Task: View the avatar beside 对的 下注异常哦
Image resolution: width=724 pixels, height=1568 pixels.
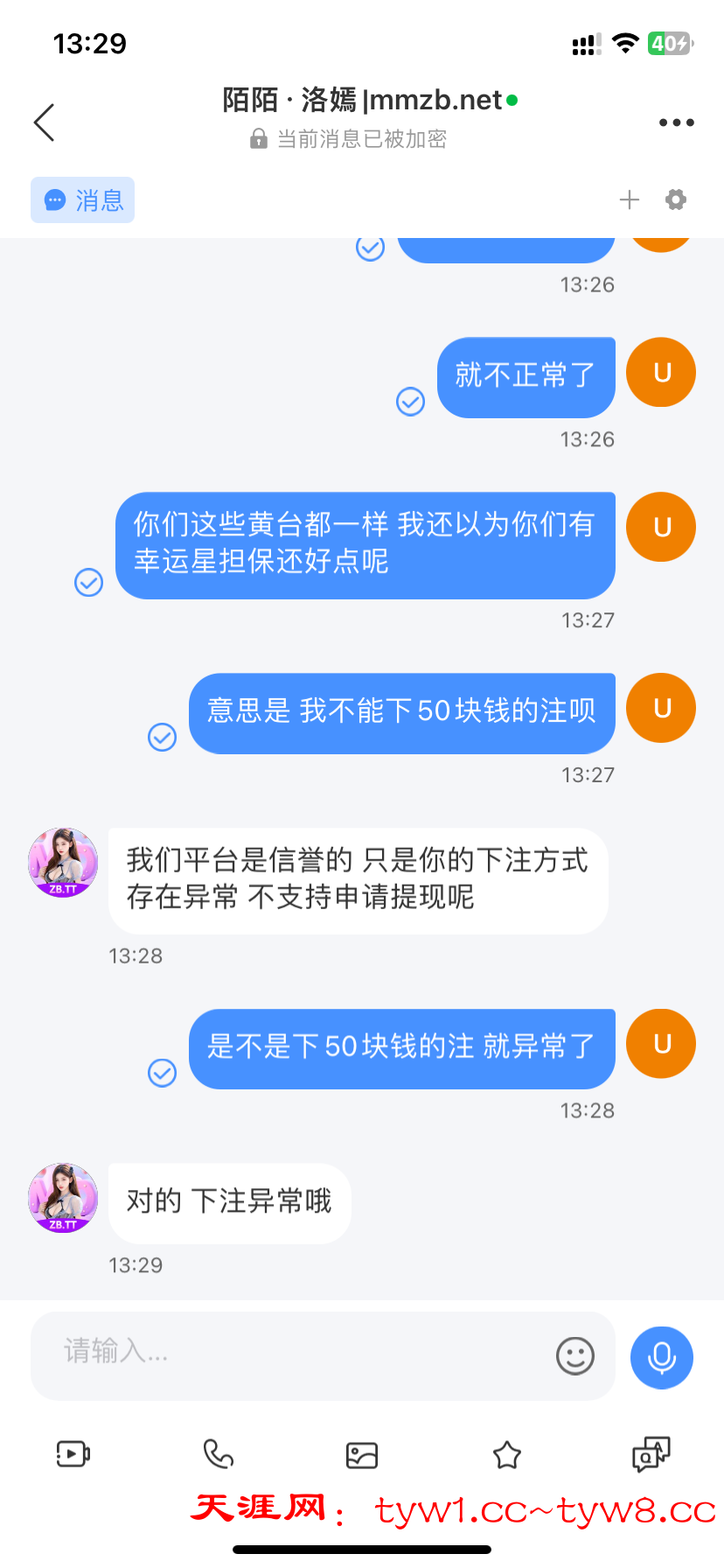Action: point(63,1198)
